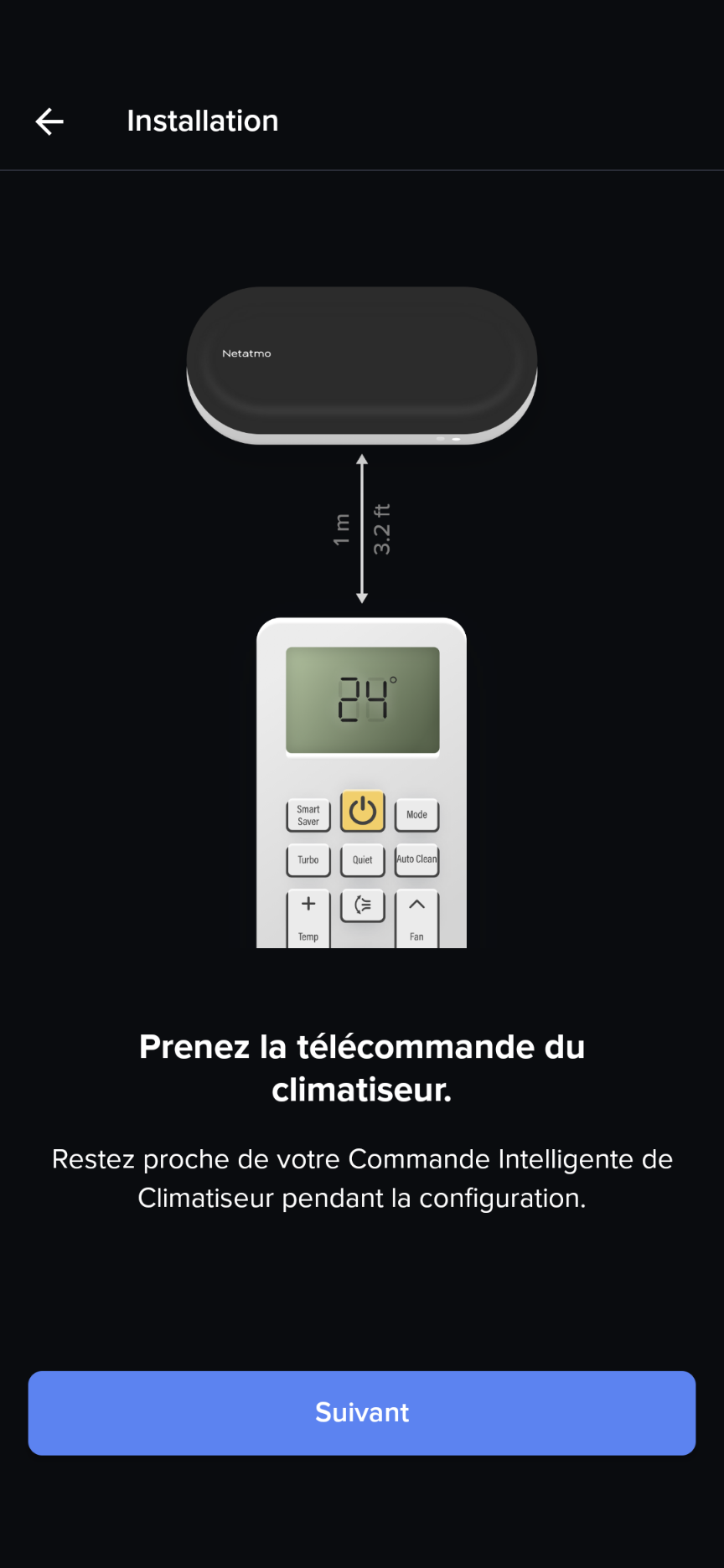
Task: Go back using the arrow icon
Action: click(x=49, y=121)
